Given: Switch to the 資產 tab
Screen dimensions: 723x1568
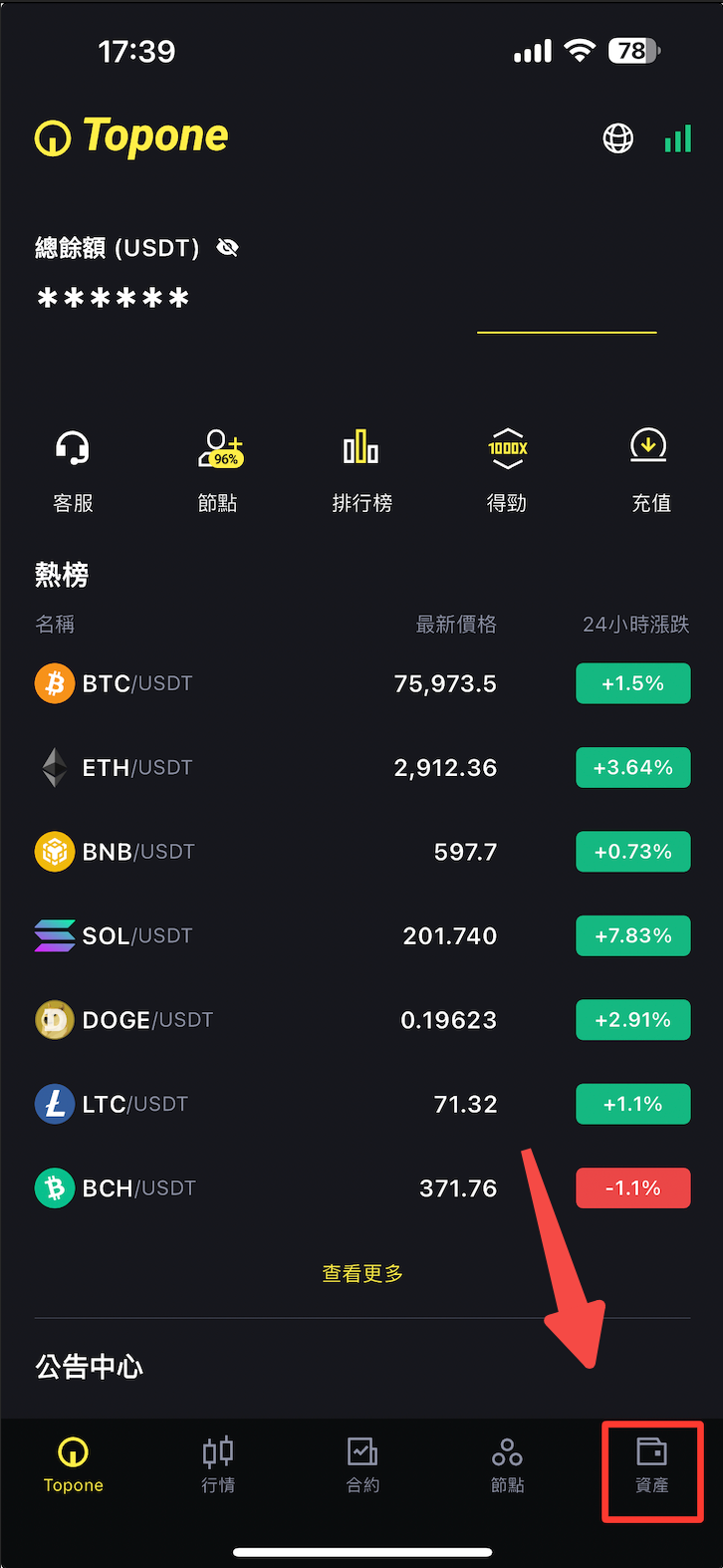Looking at the screenshot, I should (652, 1465).
